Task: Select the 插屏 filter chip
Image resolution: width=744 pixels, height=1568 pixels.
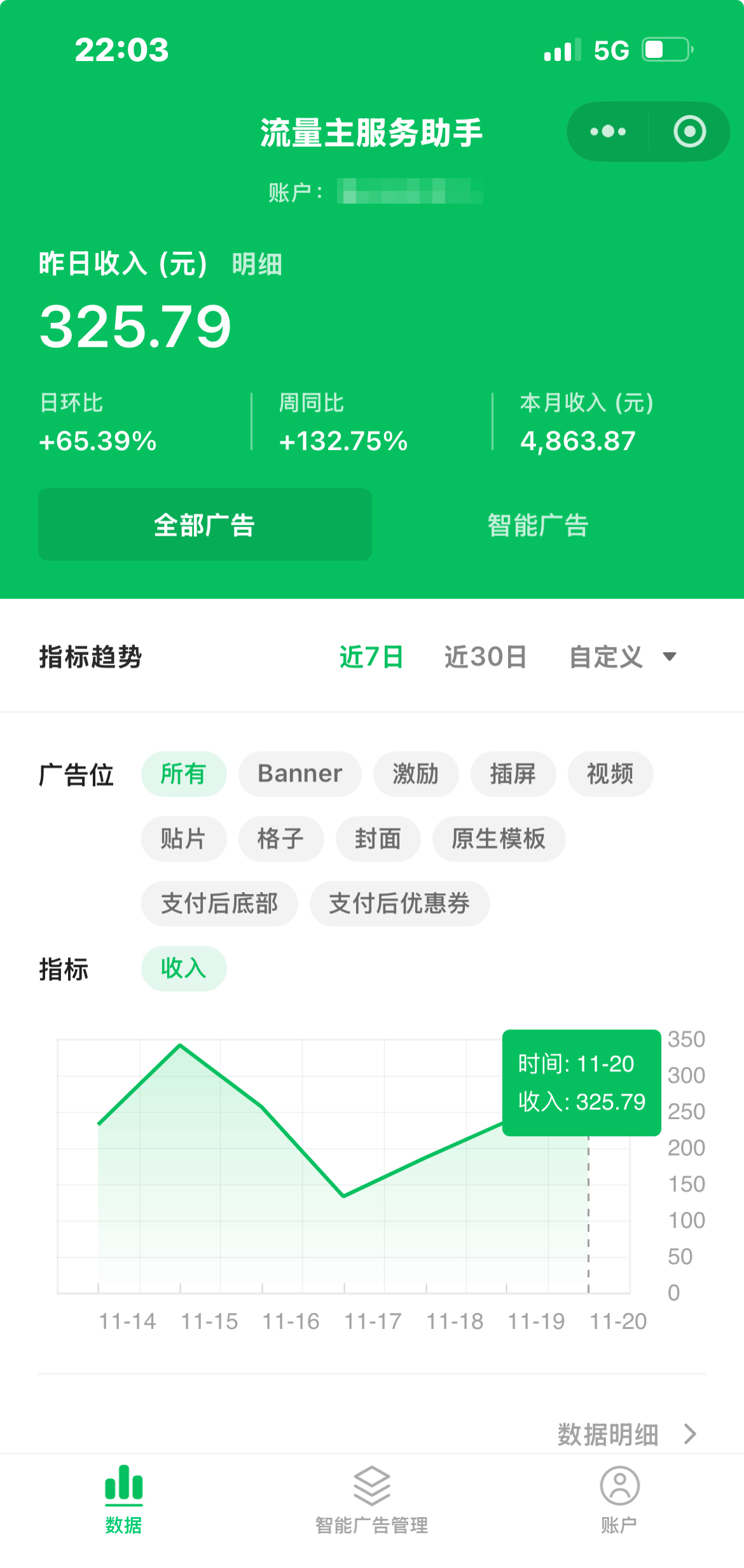Action: 513,774
